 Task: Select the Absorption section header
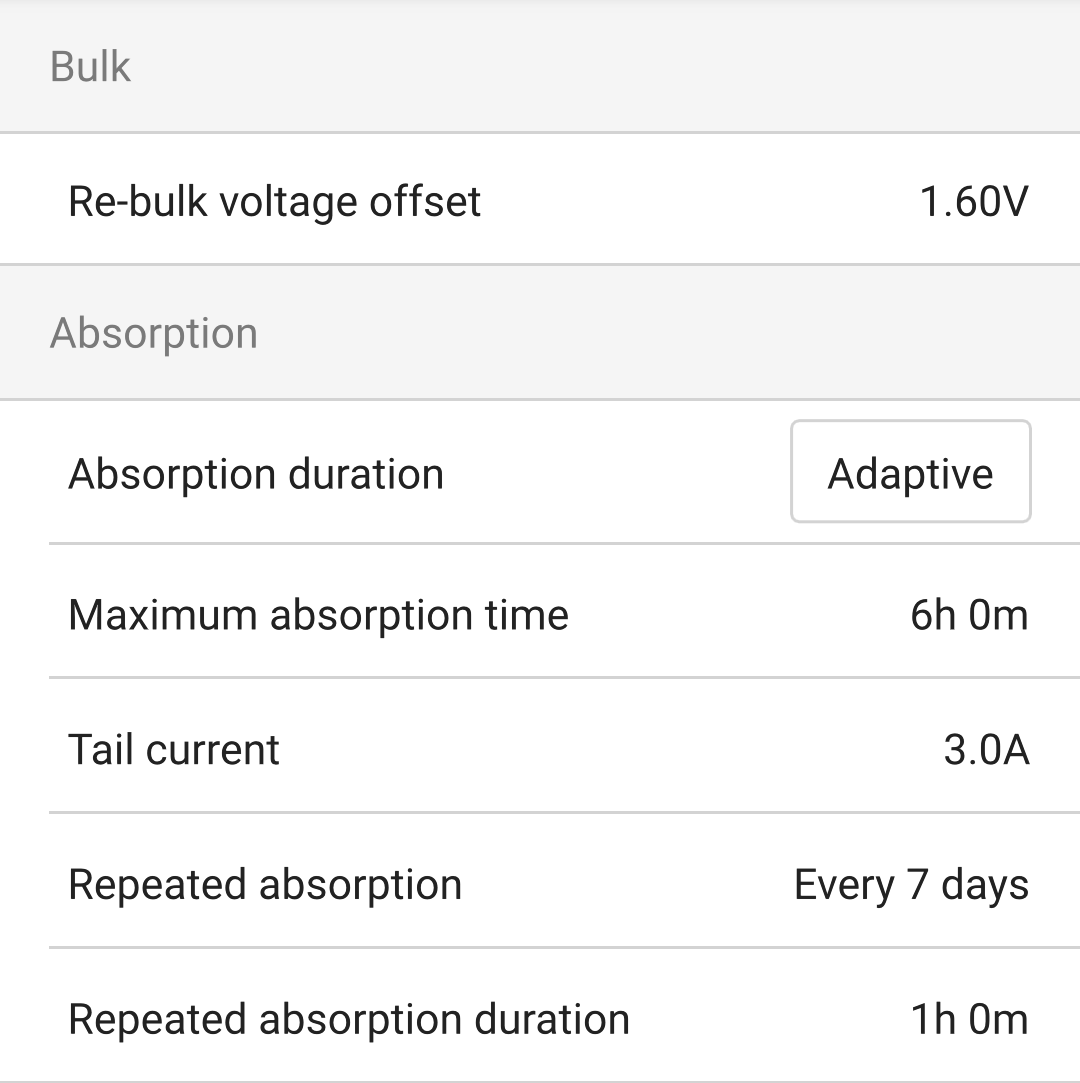pyautogui.click(x=154, y=332)
